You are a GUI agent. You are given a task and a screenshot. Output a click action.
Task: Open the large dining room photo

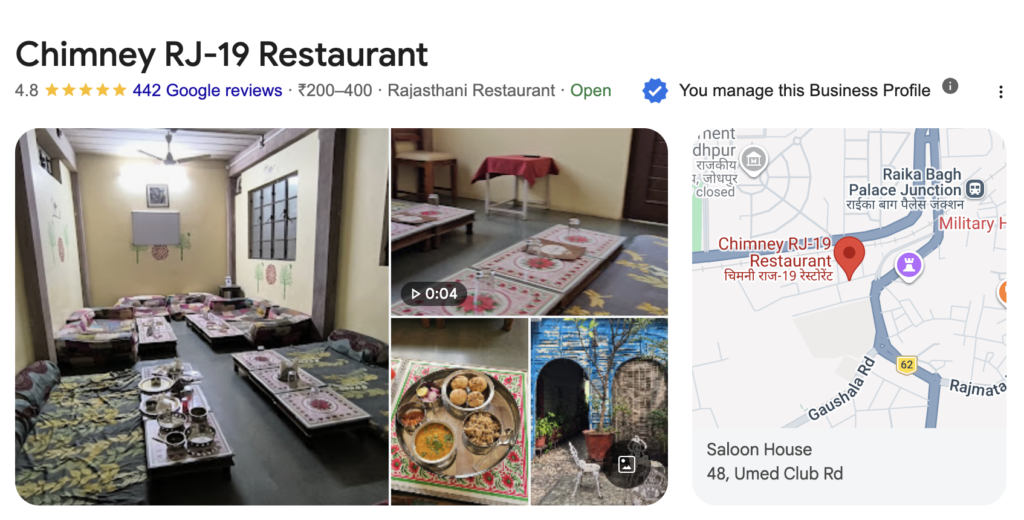202,316
